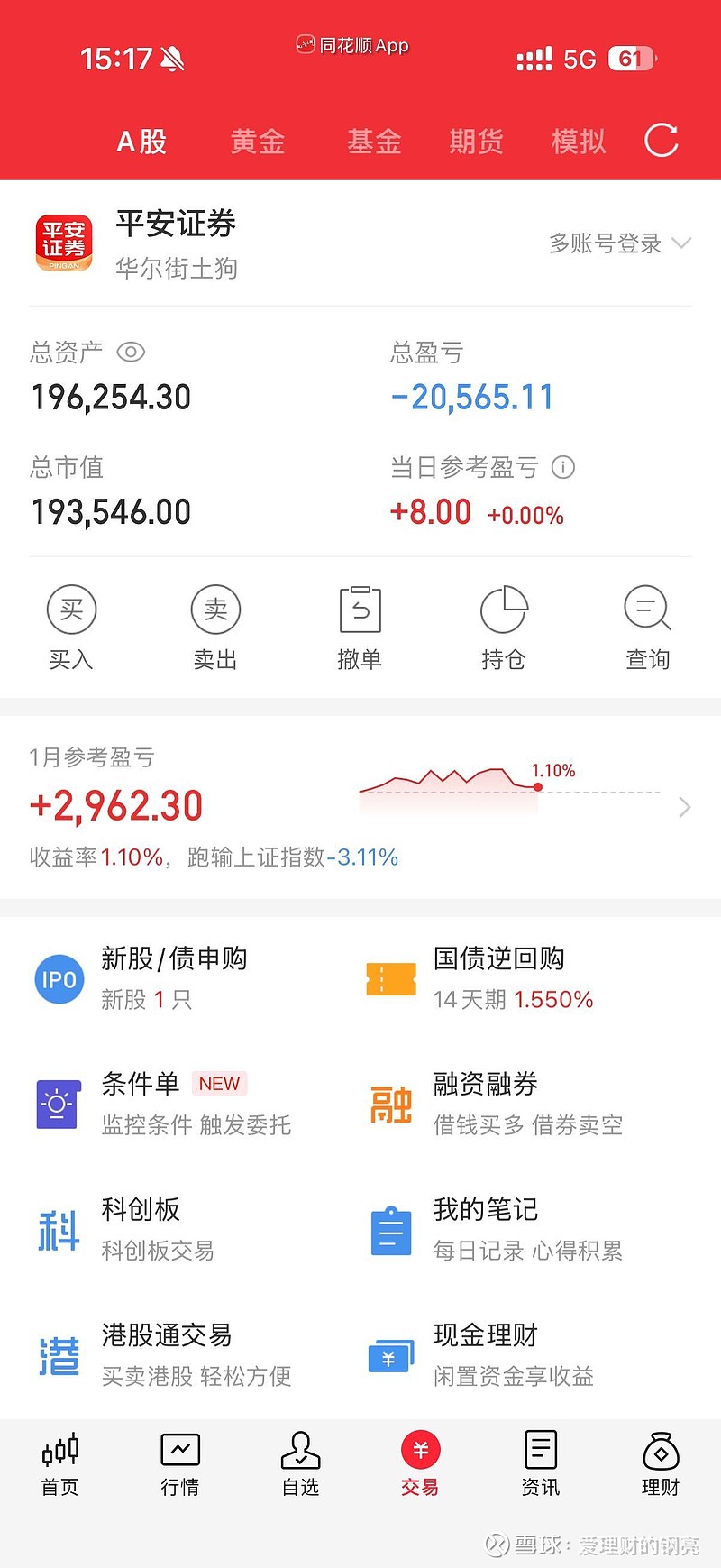This screenshot has height=1568, width=721.
Task: Open the 14天期 1.550% repo link
Action: [x=516, y=999]
